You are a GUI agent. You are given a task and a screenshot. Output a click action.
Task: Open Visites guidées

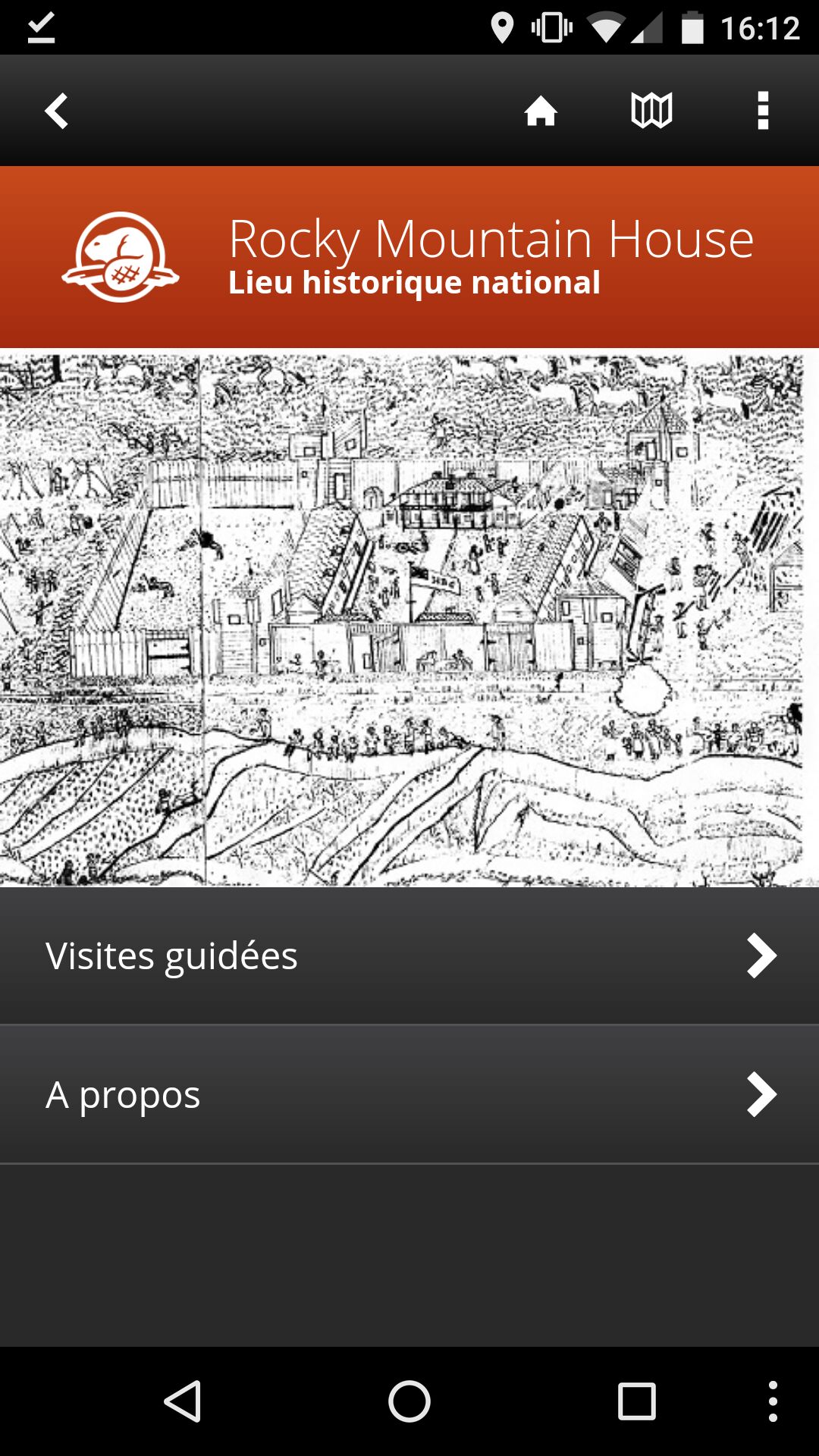409,955
